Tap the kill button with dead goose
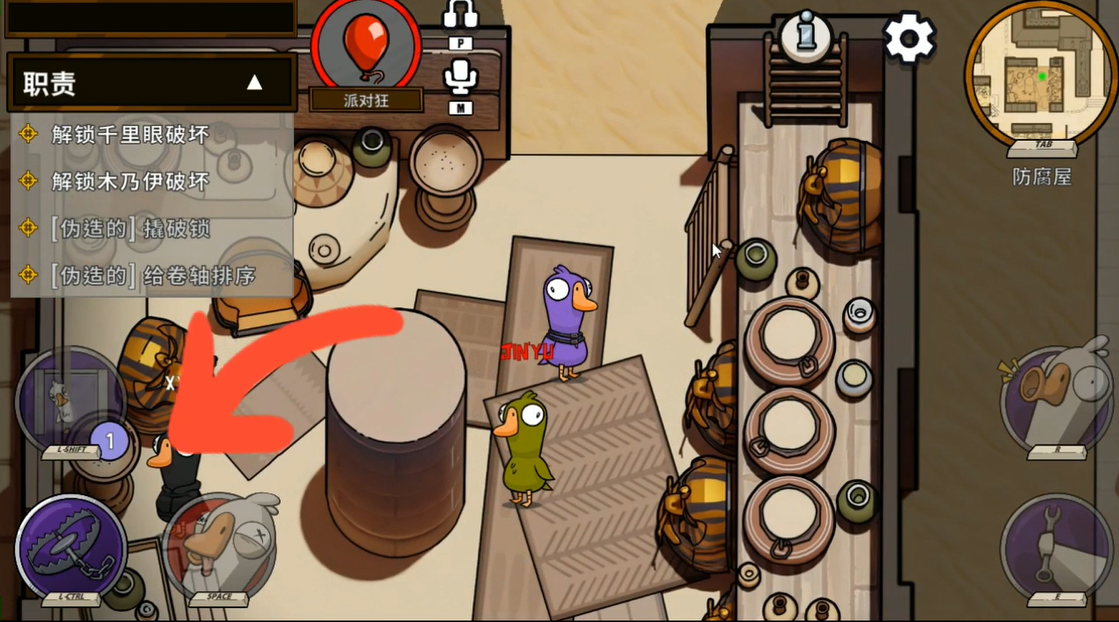Screen dimensions: 1119x622 (220, 543)
